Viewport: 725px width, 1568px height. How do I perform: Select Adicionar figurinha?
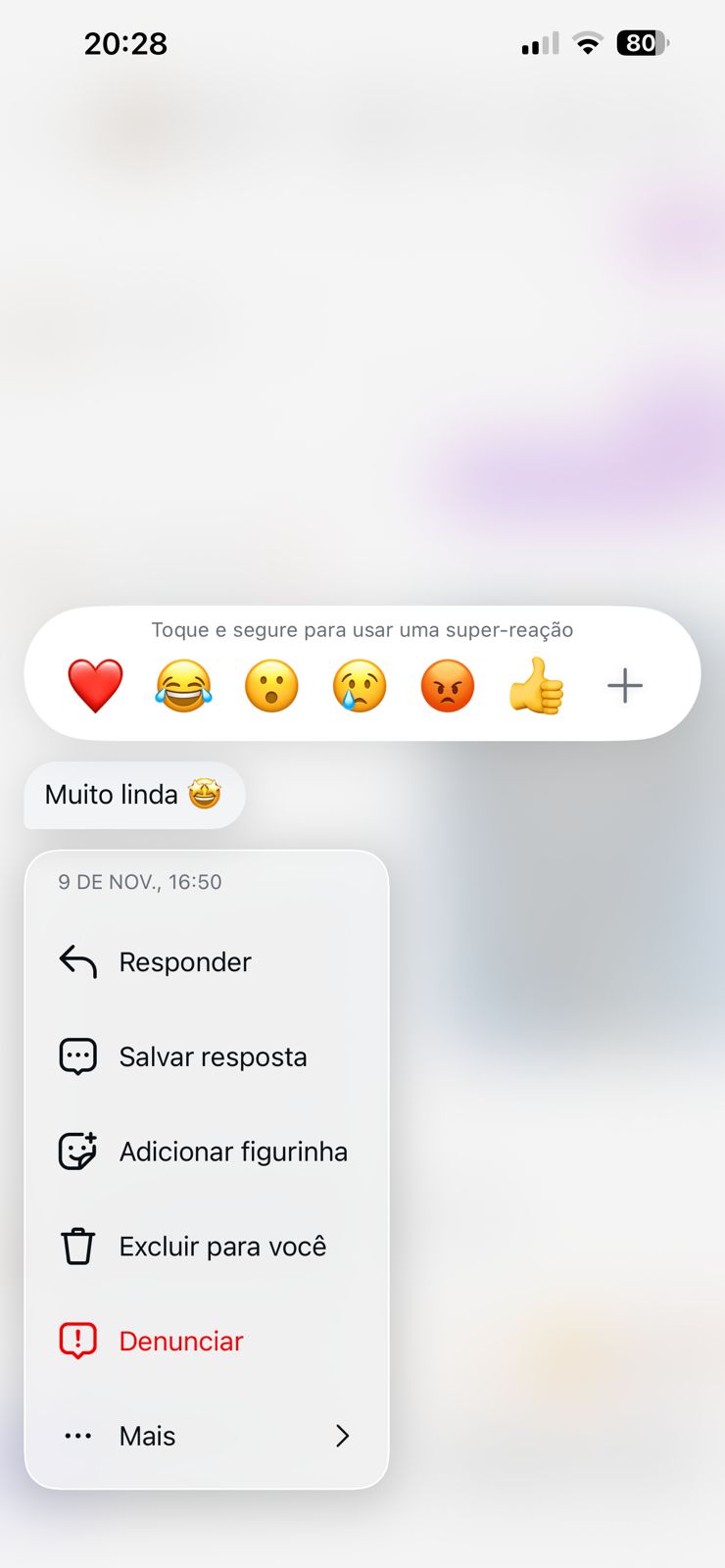click(232, 1151)
